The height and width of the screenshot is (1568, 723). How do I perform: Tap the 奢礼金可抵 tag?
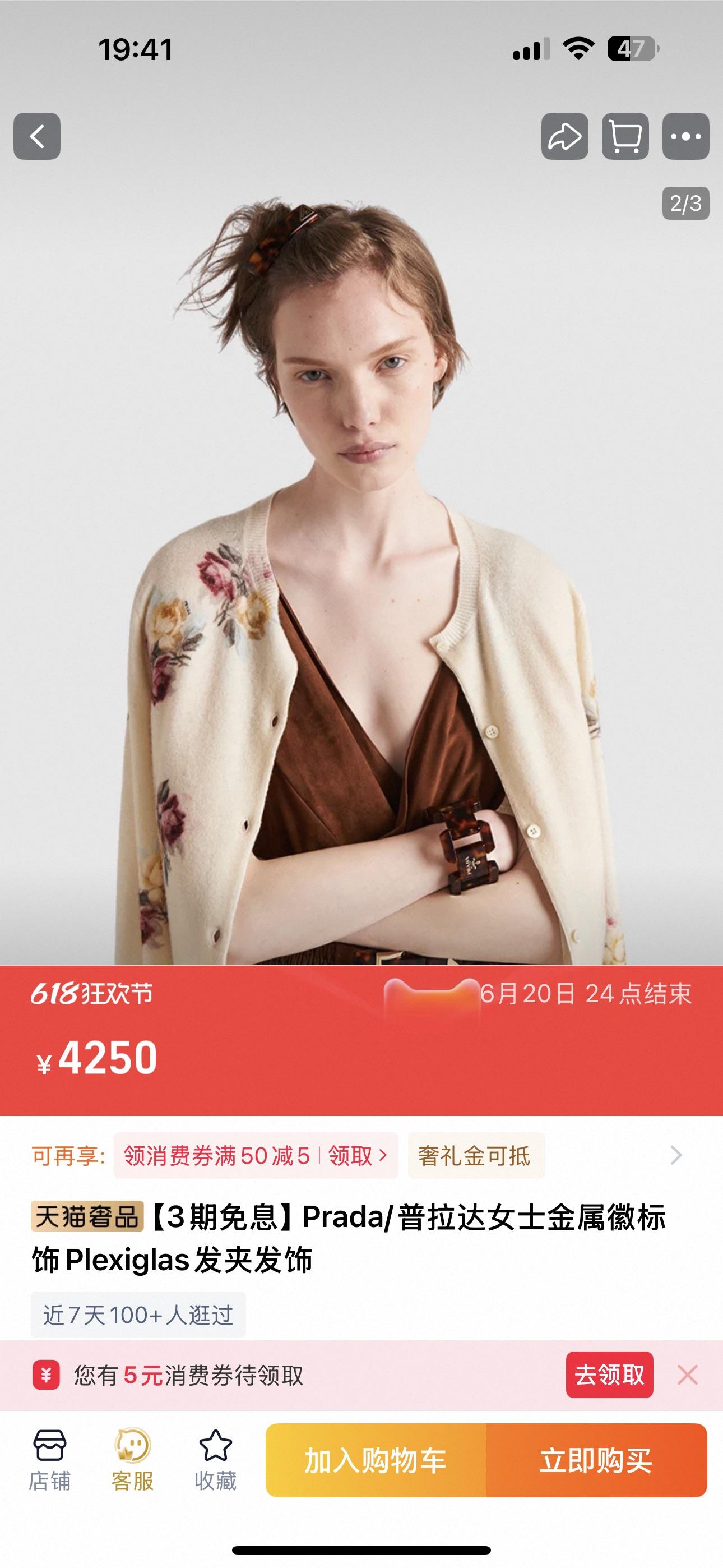475,1155
